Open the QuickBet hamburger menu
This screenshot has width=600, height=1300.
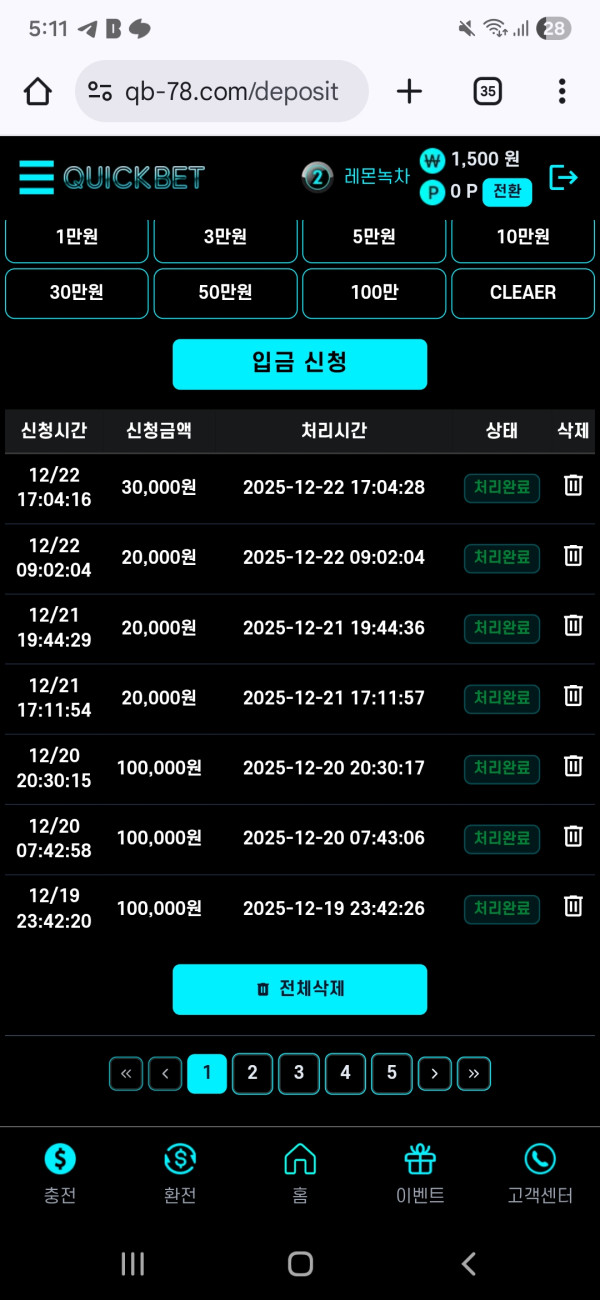36,178
